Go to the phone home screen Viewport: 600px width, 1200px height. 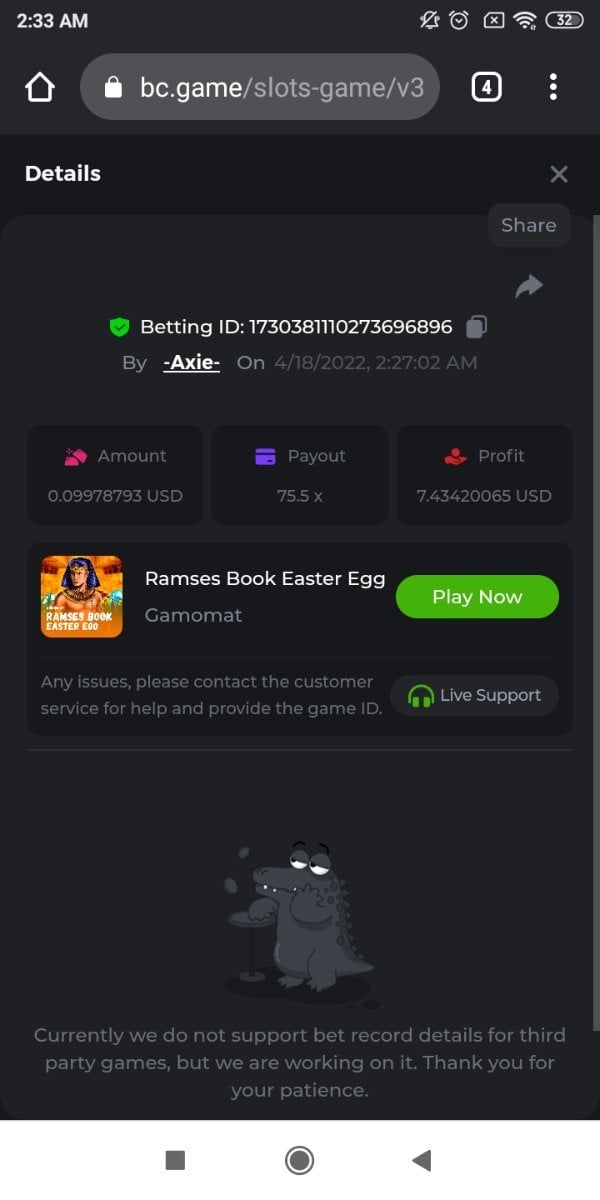[x=299, y=1160]
